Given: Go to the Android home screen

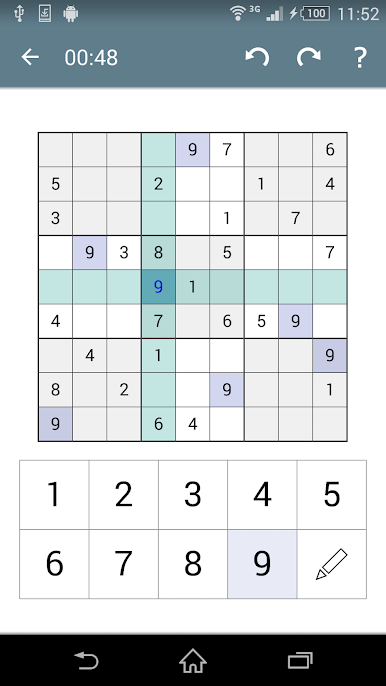Looking at the screenshot, I should 193,661.
